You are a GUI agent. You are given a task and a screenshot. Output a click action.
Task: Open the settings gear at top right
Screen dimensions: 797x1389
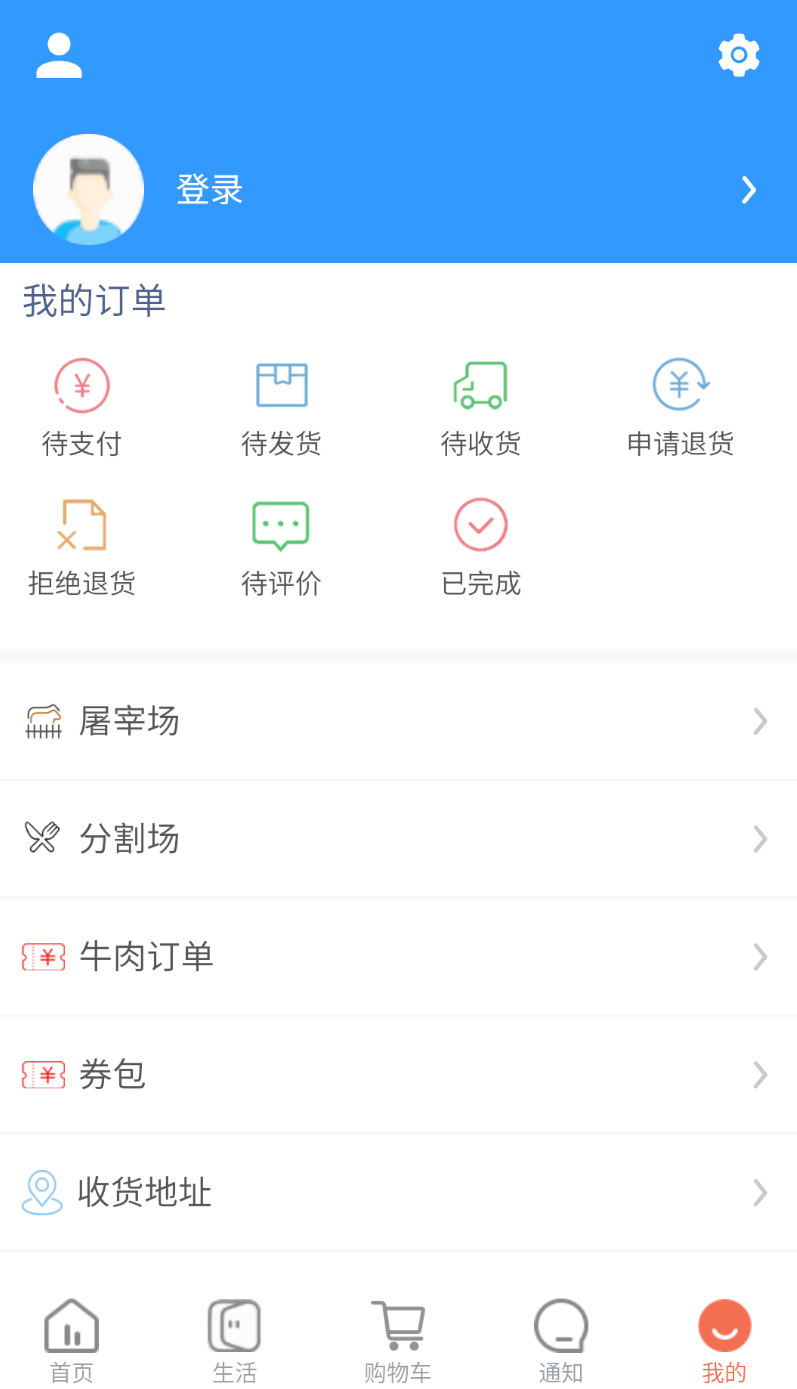coord(739,55)
